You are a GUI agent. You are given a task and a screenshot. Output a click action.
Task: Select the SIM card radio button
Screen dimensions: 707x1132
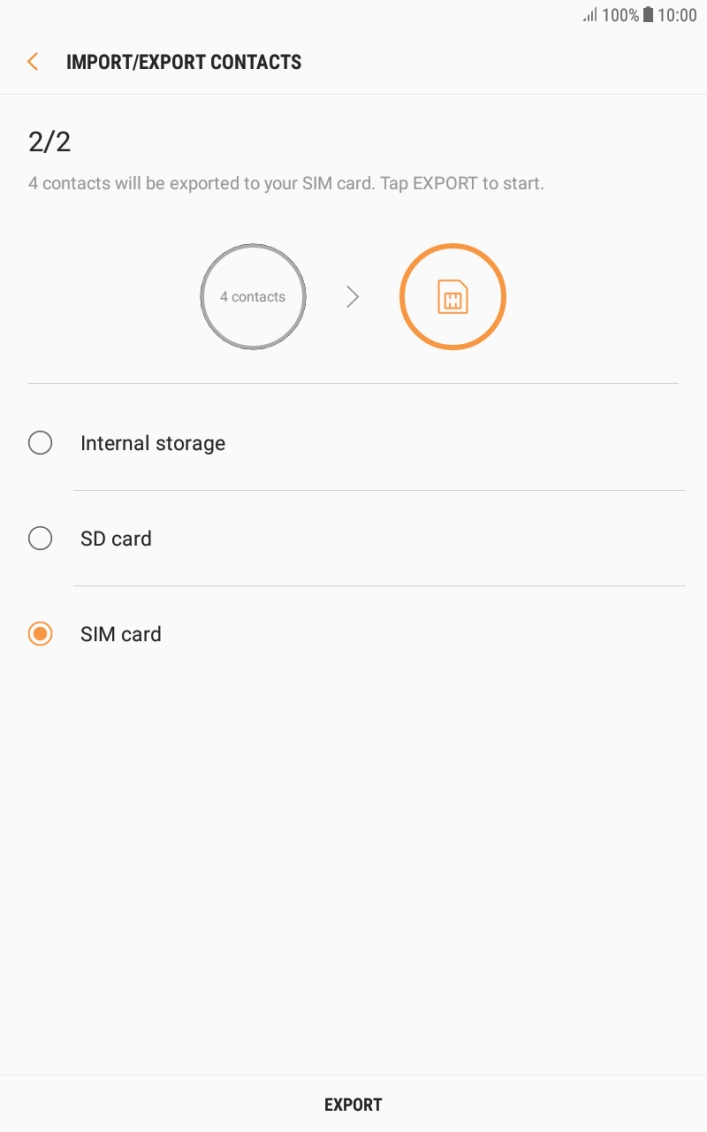coord(40,634)
